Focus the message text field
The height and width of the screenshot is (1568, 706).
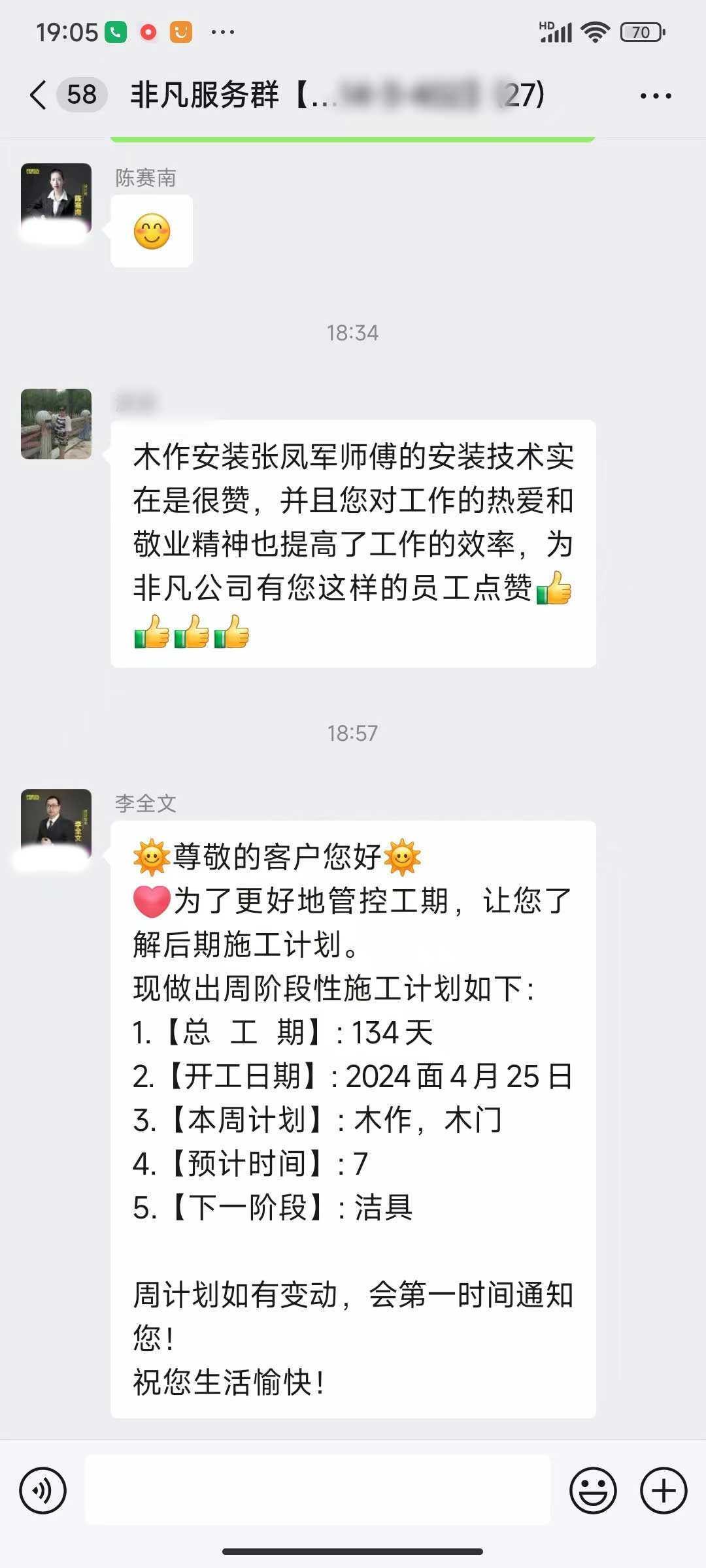(x=318, y=1491)
